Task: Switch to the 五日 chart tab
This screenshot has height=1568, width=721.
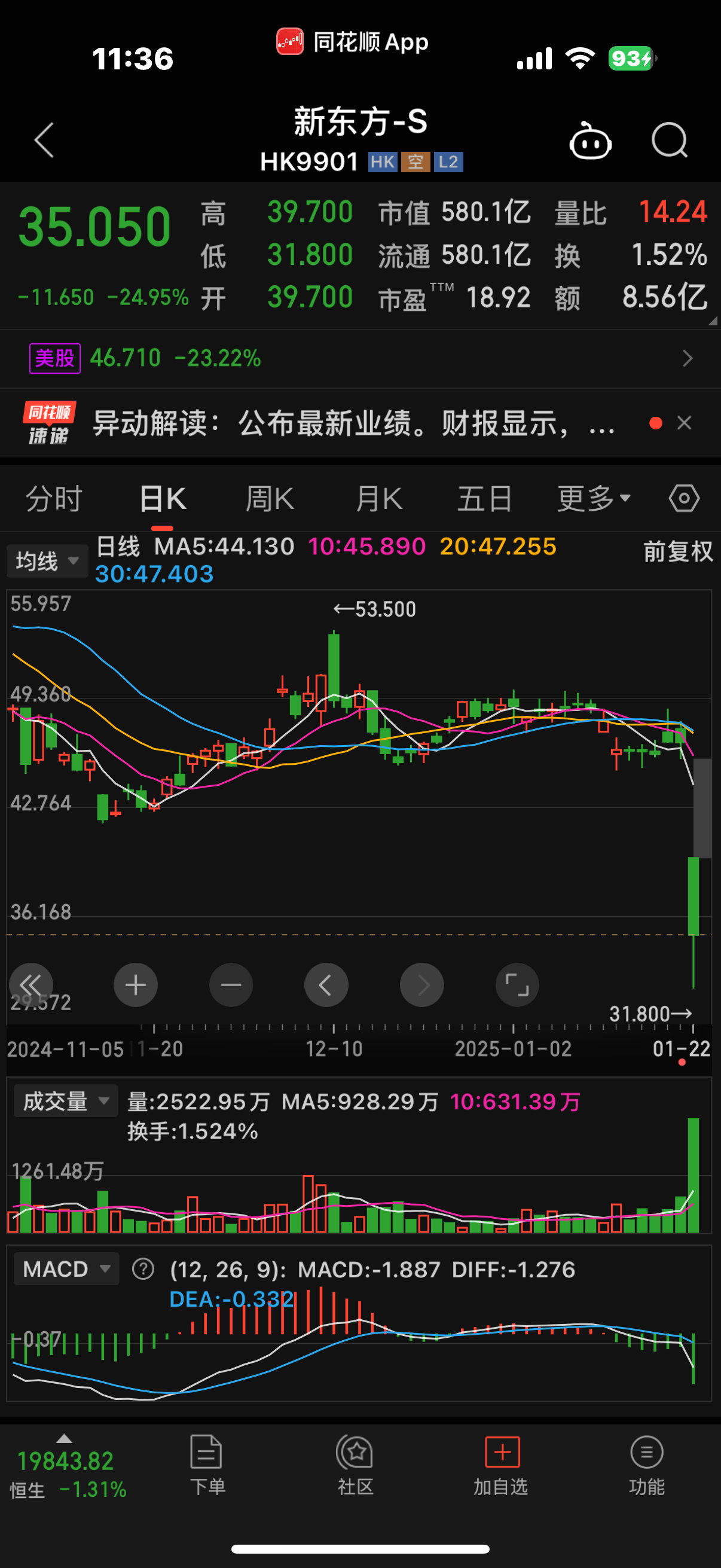Action: point(485,499)
